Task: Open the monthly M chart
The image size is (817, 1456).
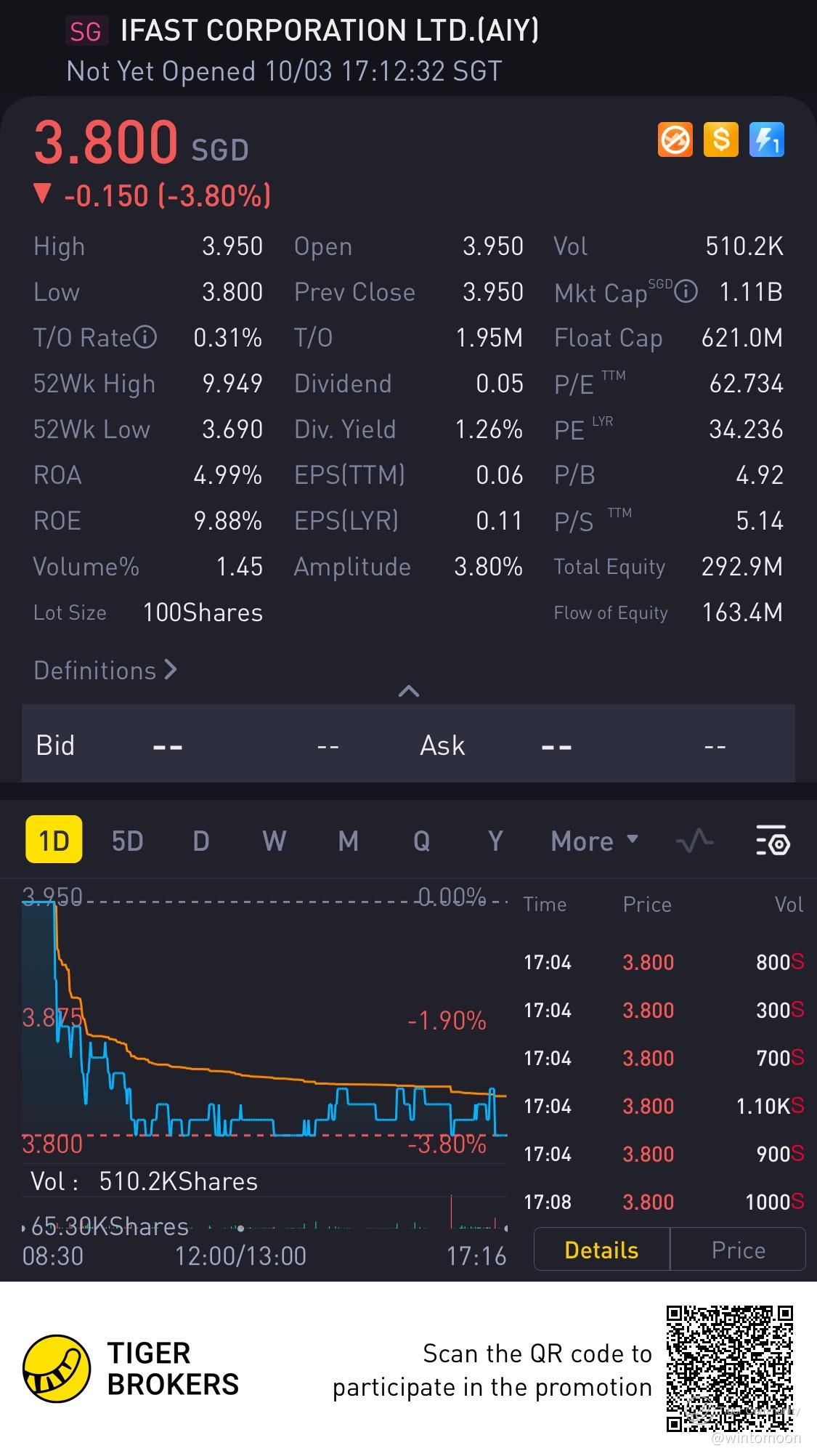Action: (348, 841)
